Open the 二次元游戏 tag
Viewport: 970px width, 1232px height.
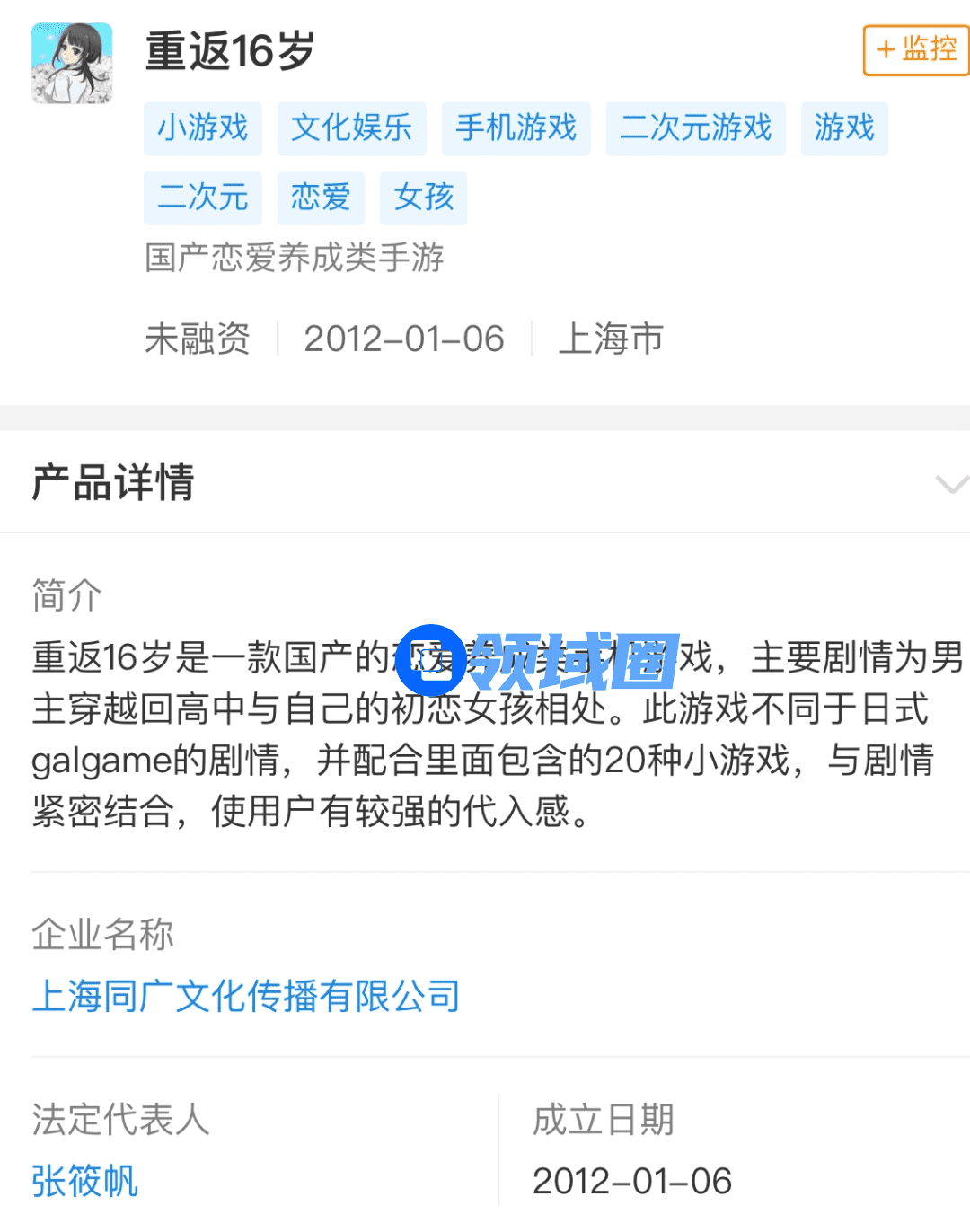pos(695,128)
